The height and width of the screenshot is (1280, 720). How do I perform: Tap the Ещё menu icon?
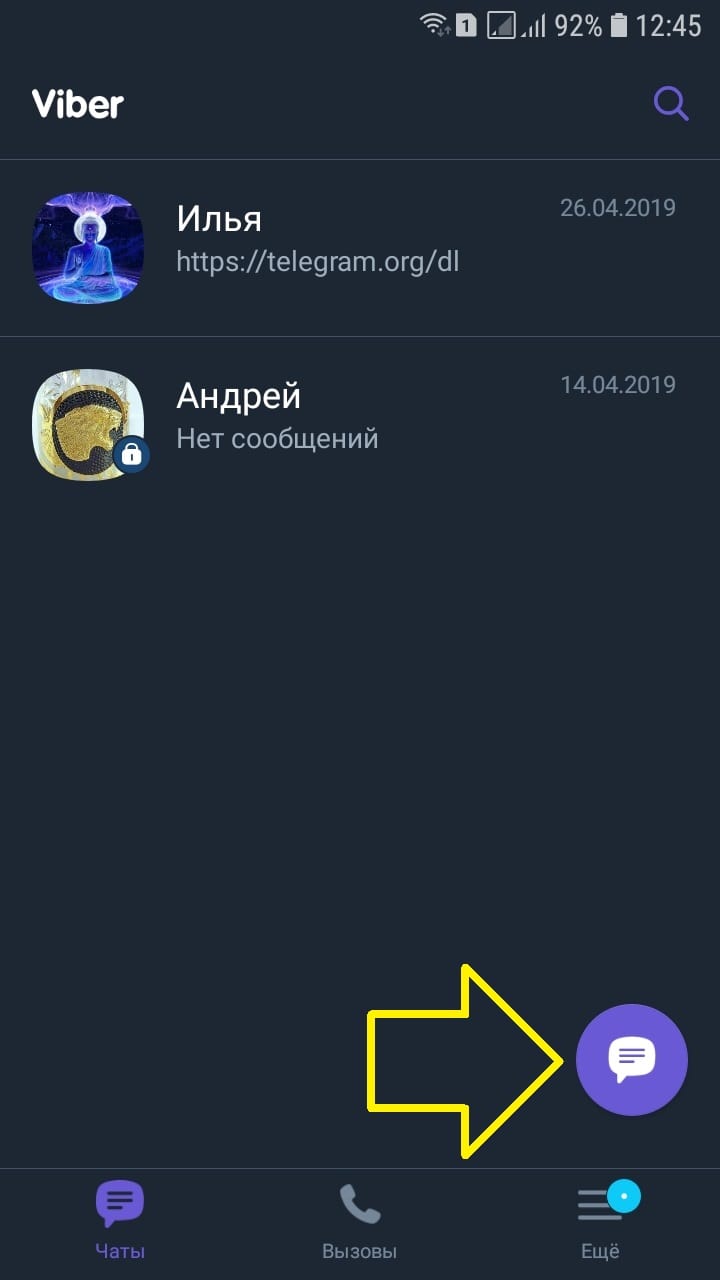pos(600,1205)
